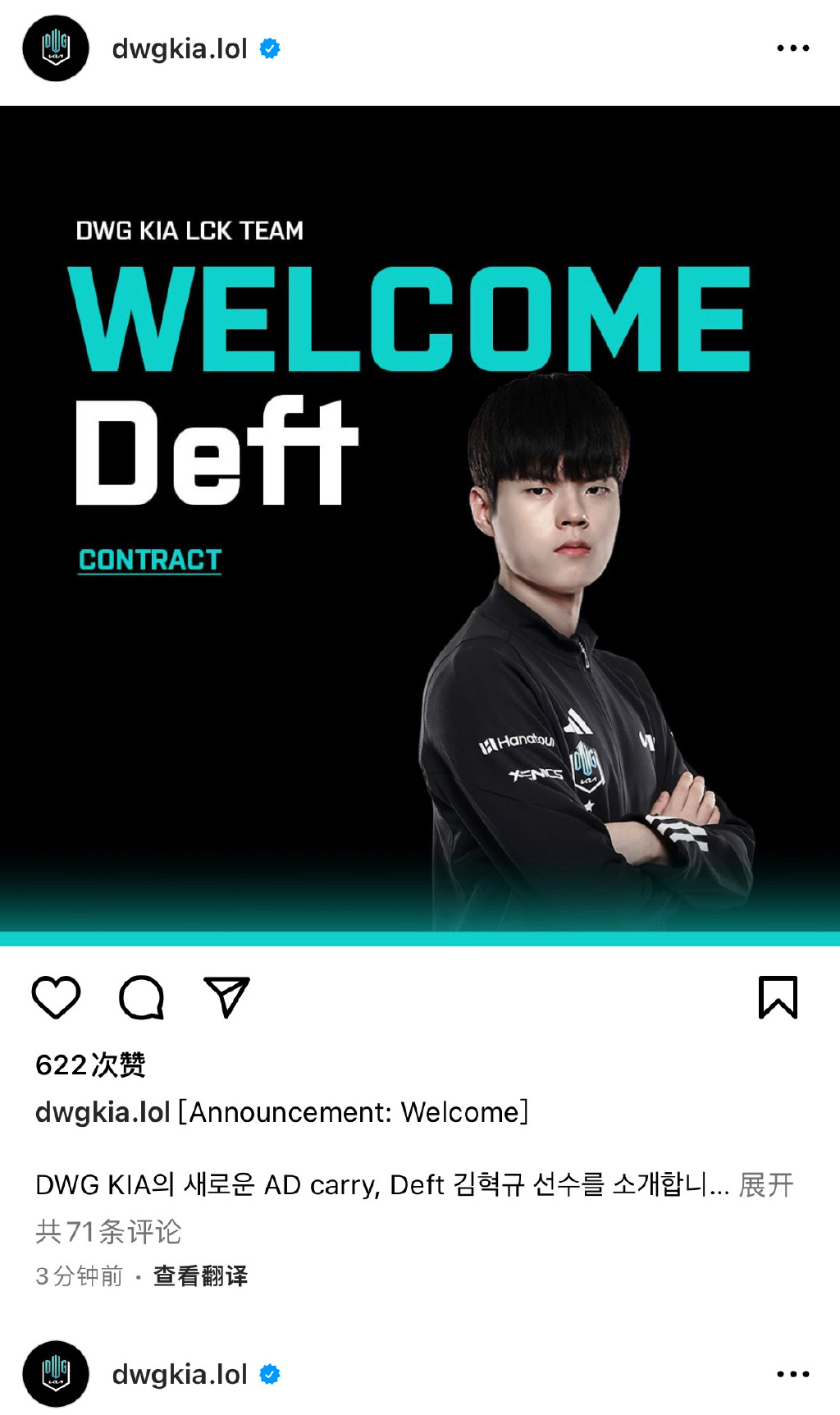Image resolution: width=840 pixels, height=1415 pixels.
Task: Open dwgkia.lol profile from the top avatar
Action: click(56, 48)
